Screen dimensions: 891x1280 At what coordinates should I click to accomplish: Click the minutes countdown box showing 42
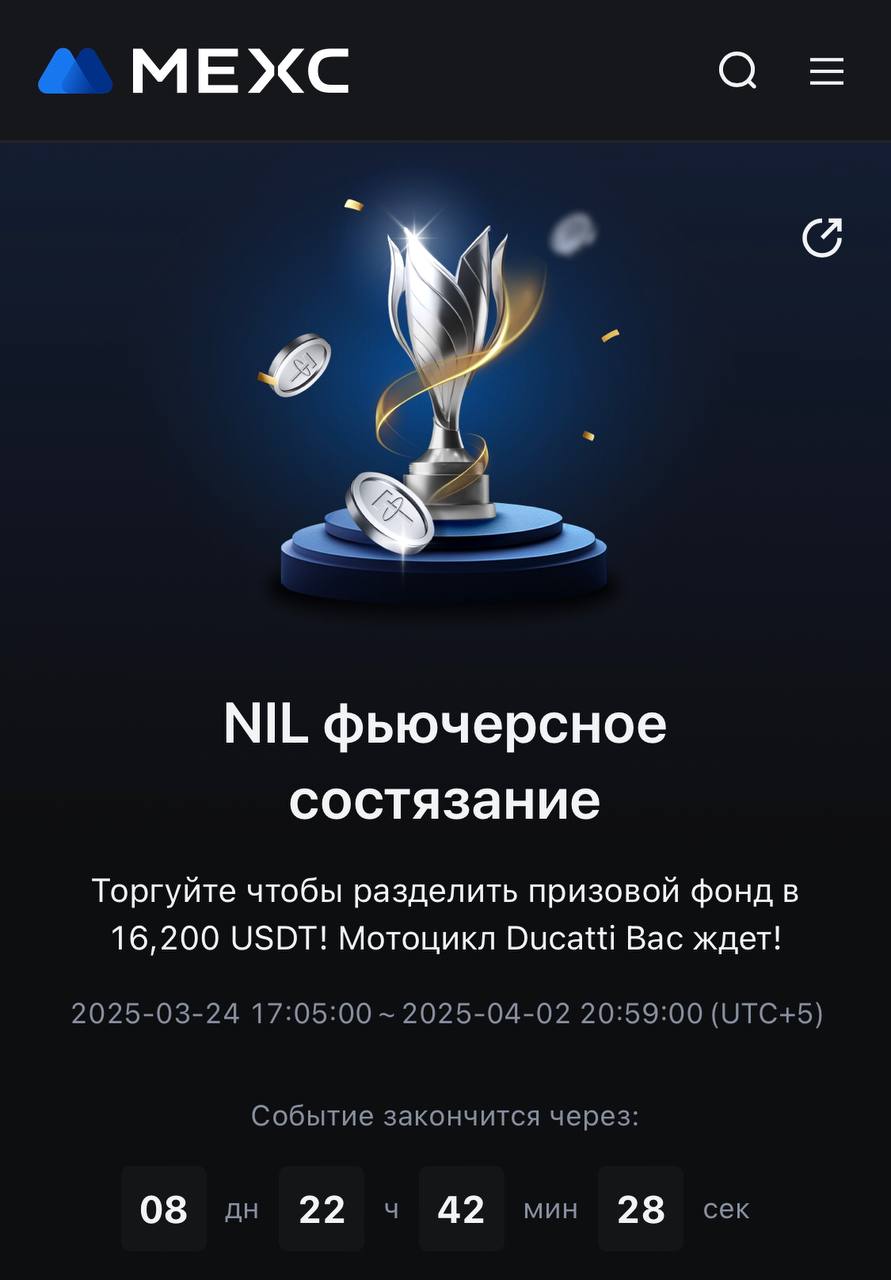[x=462, y=1209]
